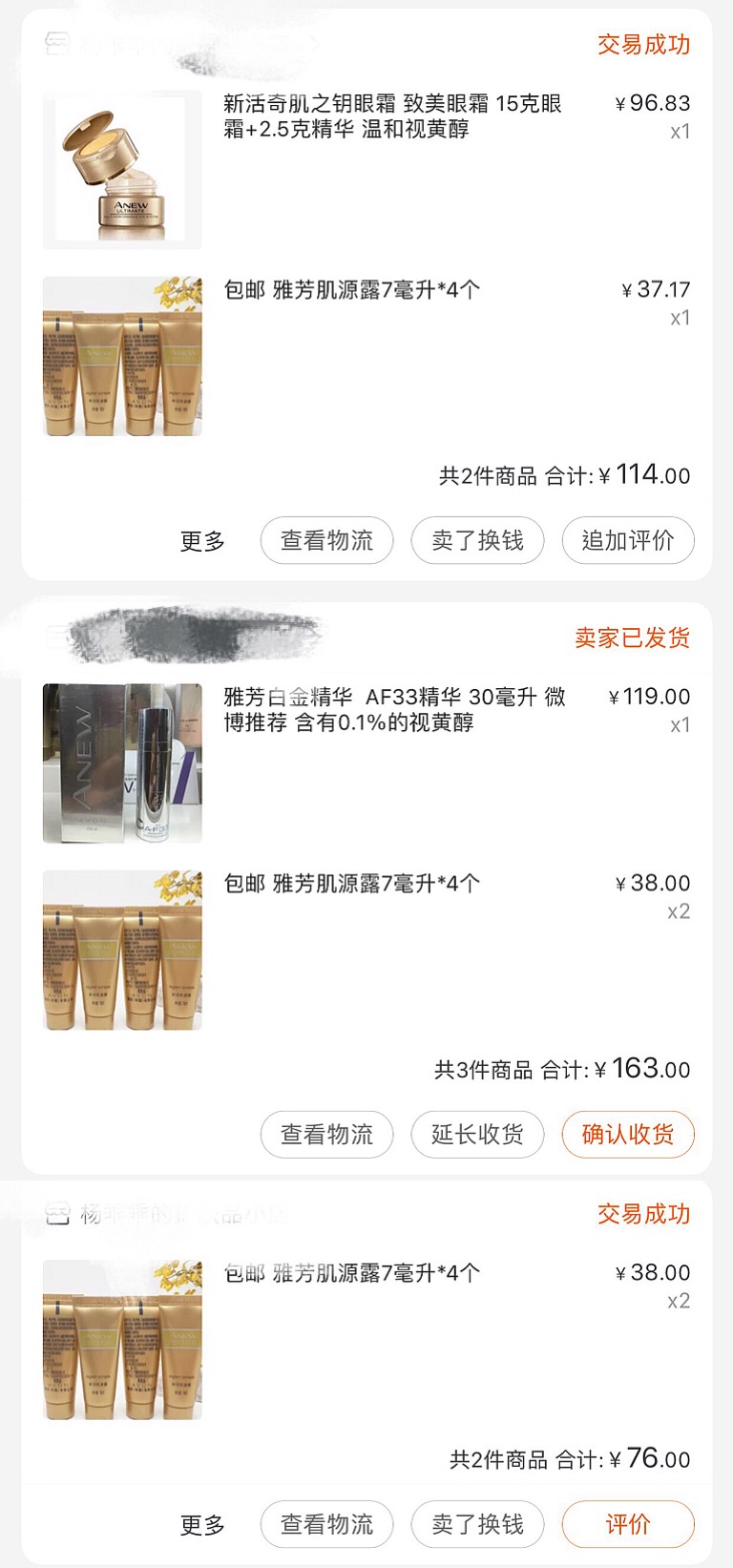Tap the 评价 button on the bottom order
The height and width of the screenshot is (1568, 733).
[x=627, y=1523]
